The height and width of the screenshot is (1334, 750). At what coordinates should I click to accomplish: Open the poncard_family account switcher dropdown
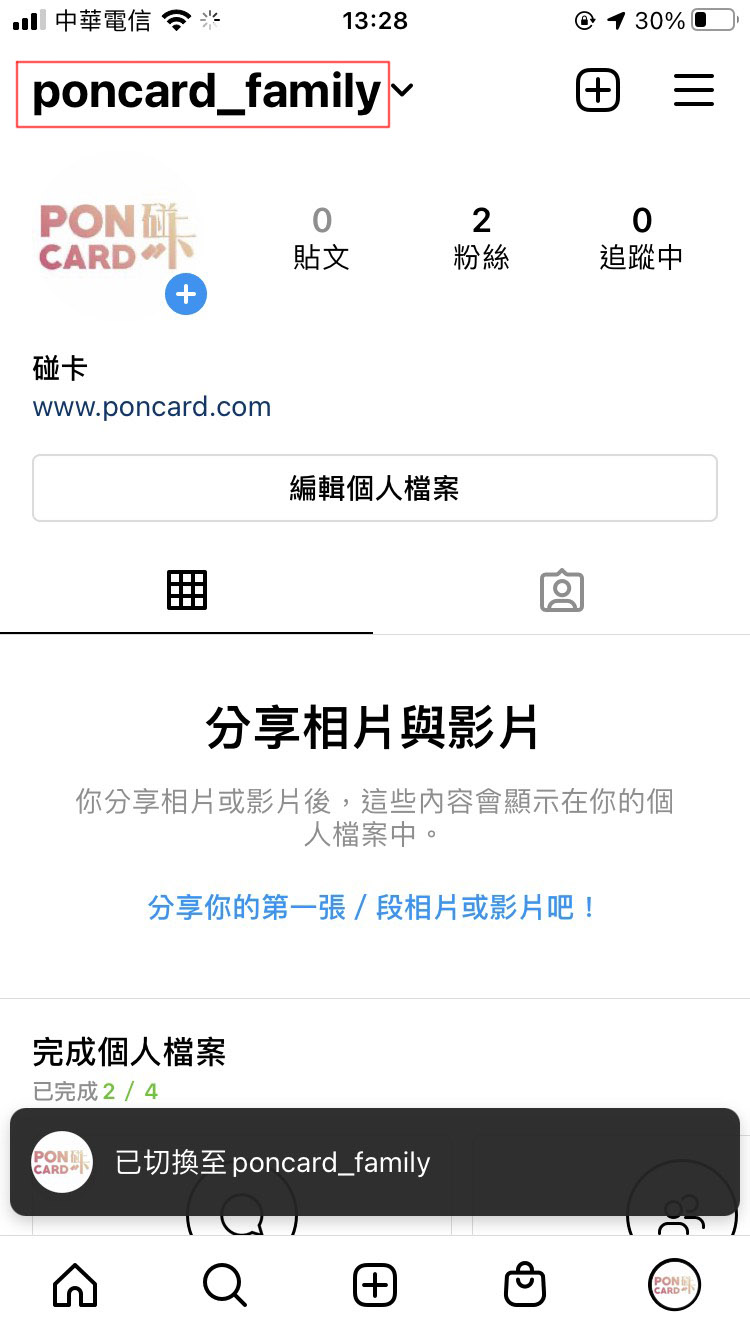(222, 92)
